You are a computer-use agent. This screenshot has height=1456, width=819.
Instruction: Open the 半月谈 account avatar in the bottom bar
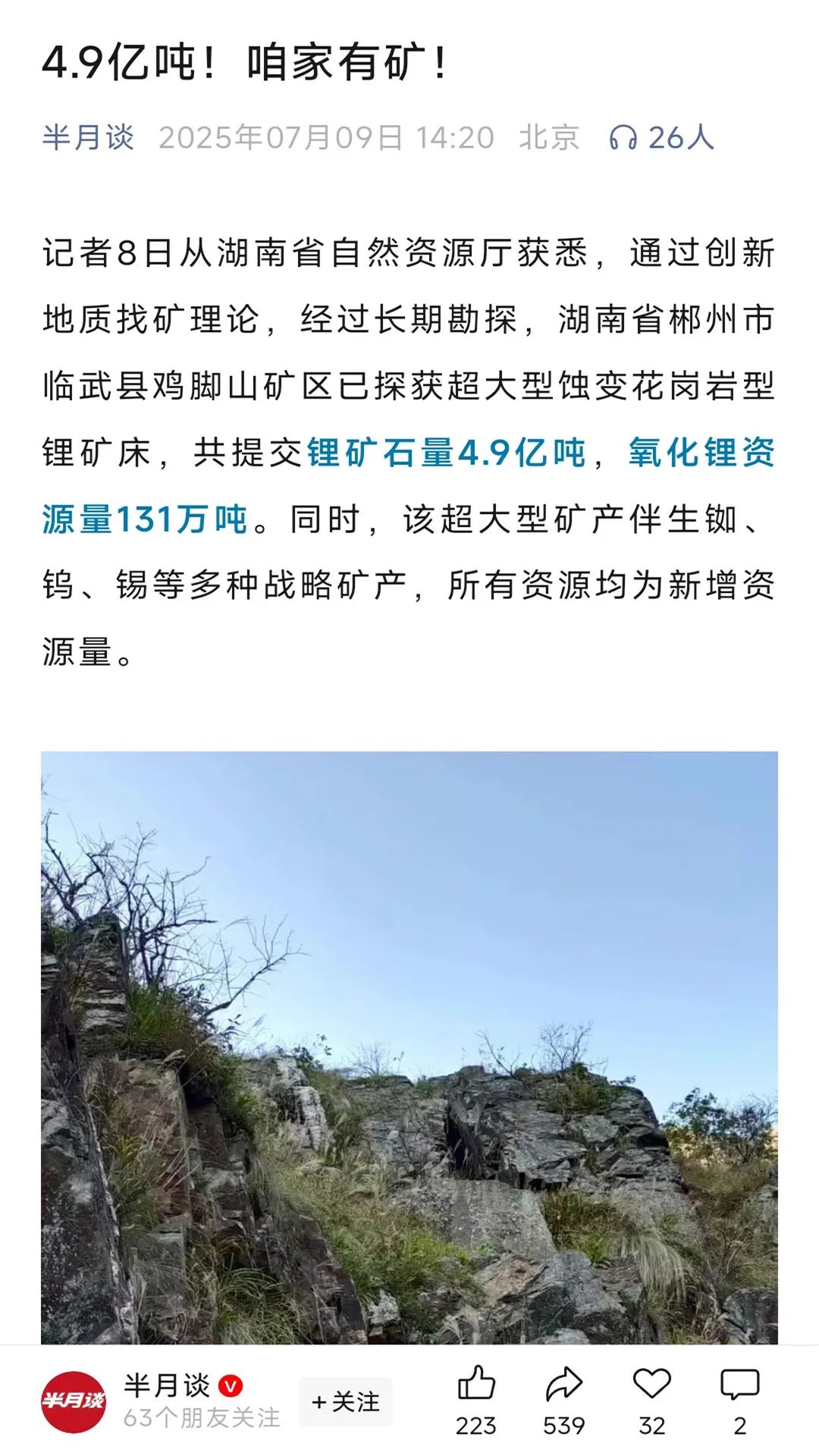73,1401
